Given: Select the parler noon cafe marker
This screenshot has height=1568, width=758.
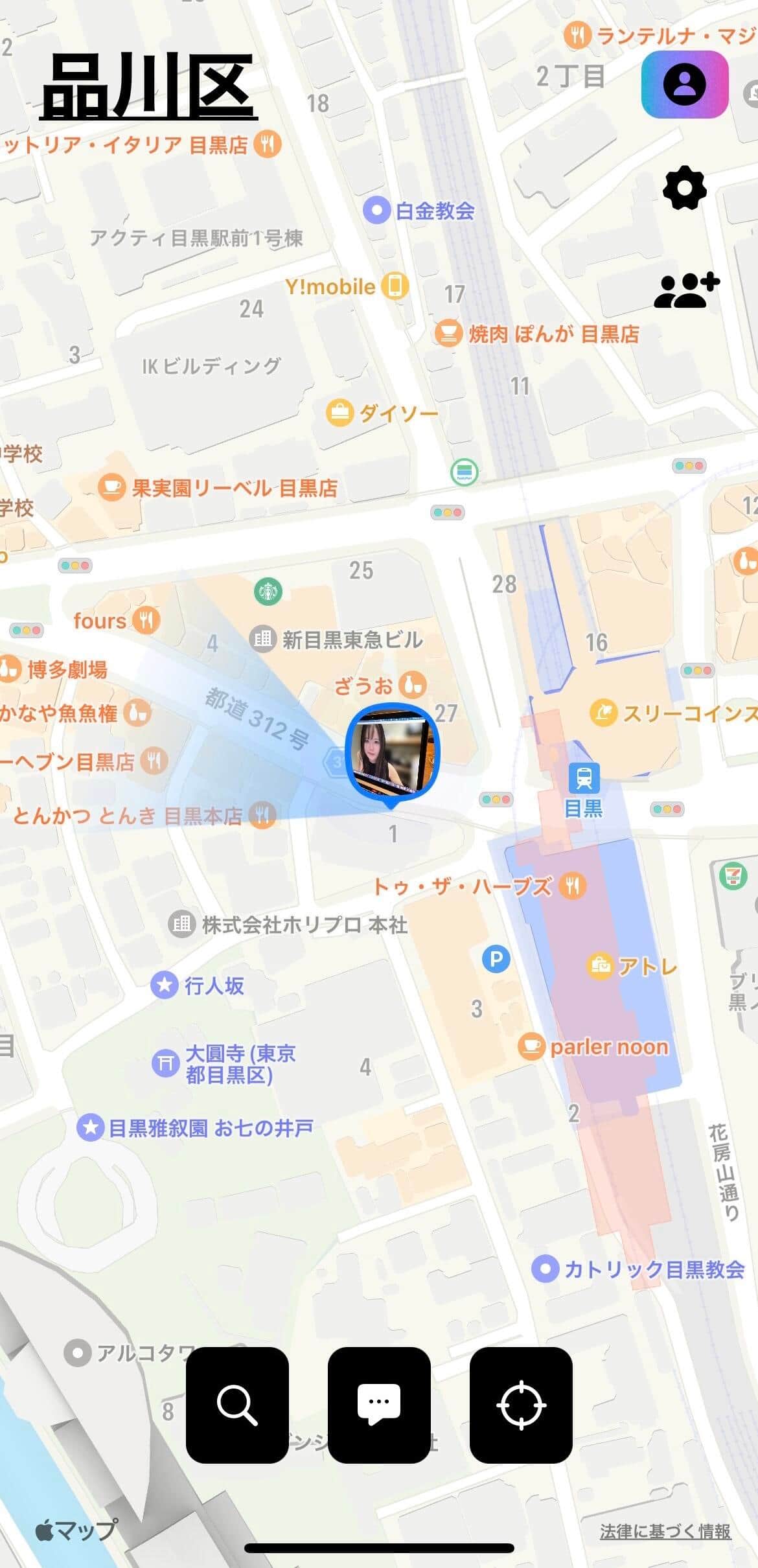Looking at the screenshot, I should pos(531,1046).
